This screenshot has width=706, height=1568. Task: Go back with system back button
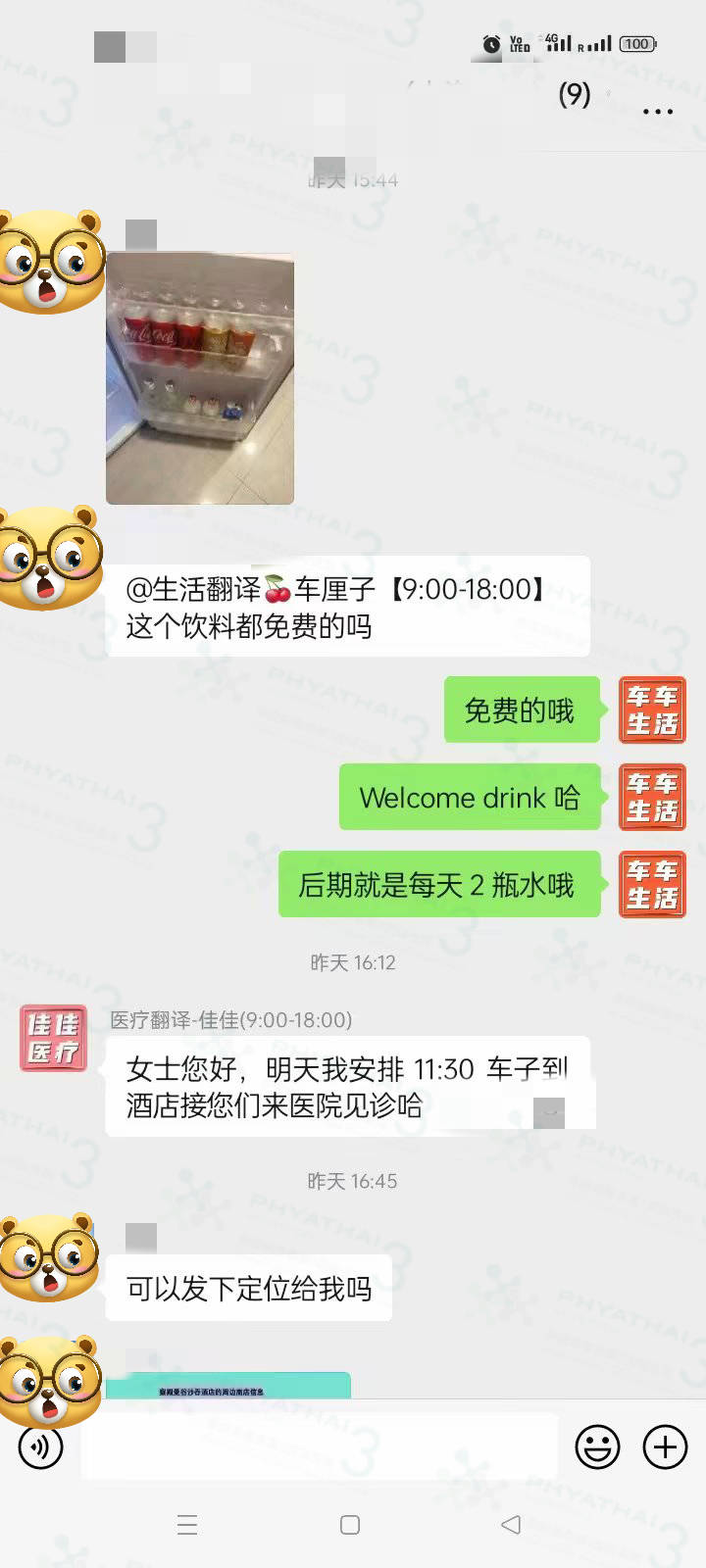point(510,1525)
